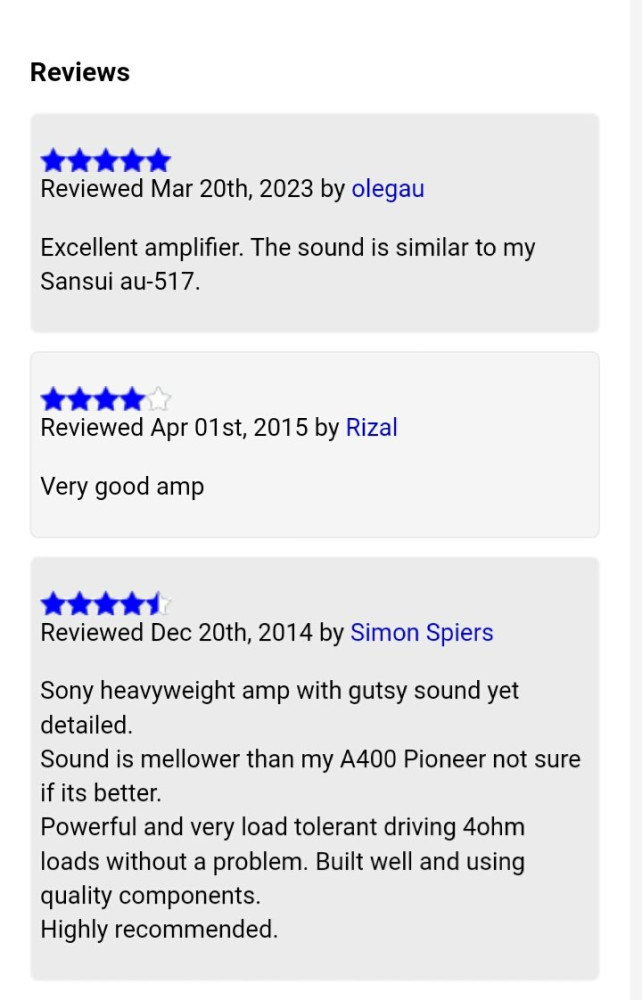Visit Simon Spiers' profile page

[x=421, y=633]
